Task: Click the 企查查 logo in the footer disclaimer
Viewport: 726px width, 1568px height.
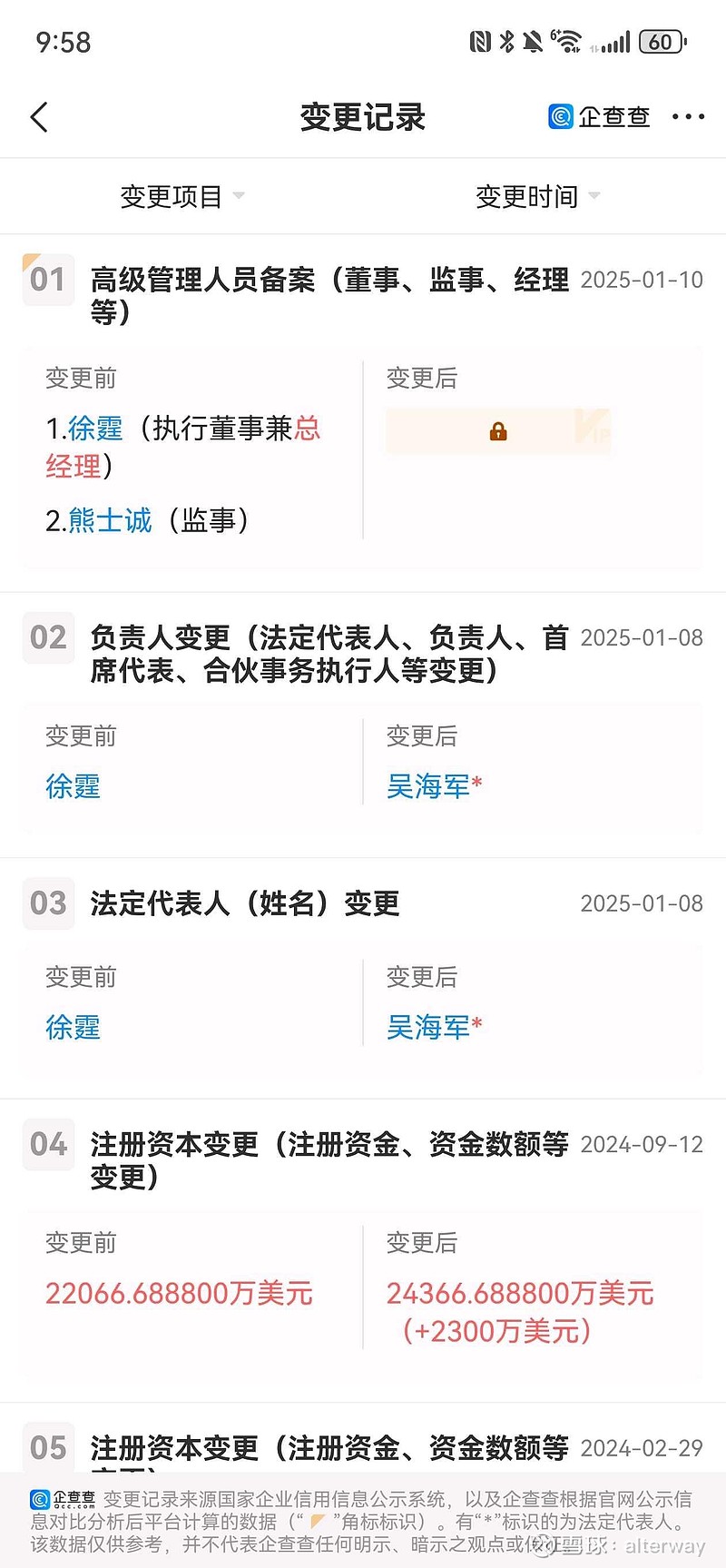Action: [60, 1499]
